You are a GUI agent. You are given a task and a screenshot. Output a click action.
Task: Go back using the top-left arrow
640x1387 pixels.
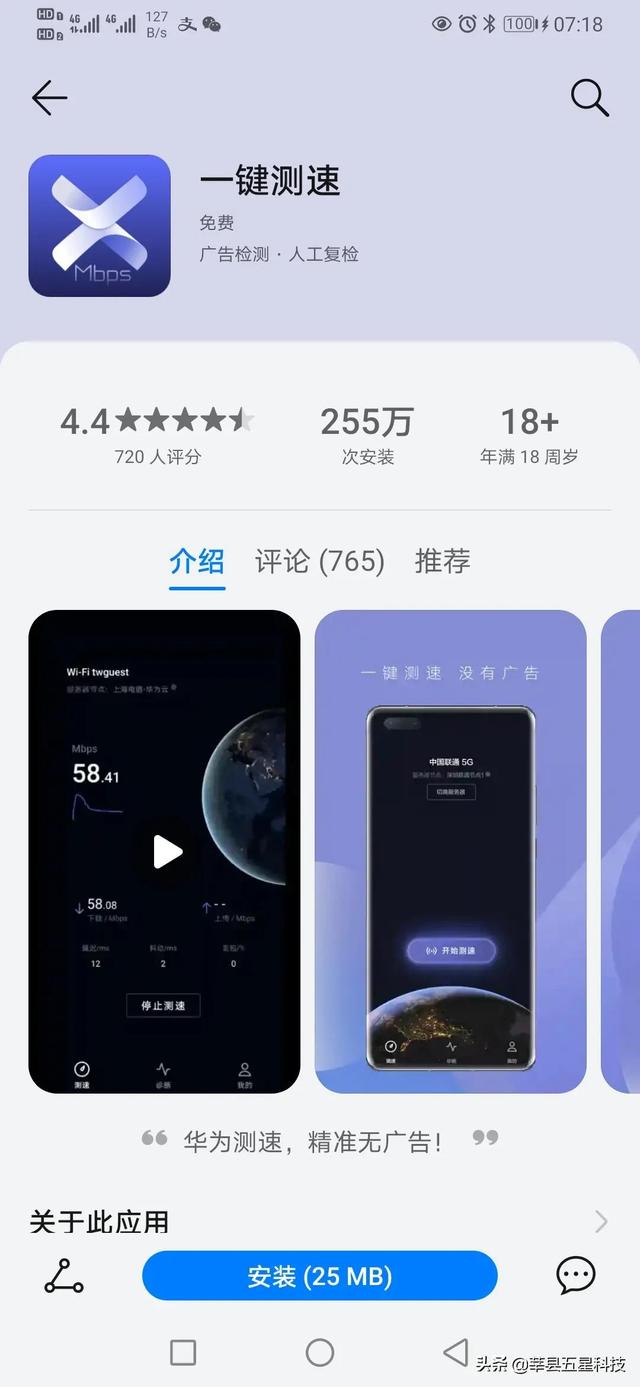click(x=49, y=98)
